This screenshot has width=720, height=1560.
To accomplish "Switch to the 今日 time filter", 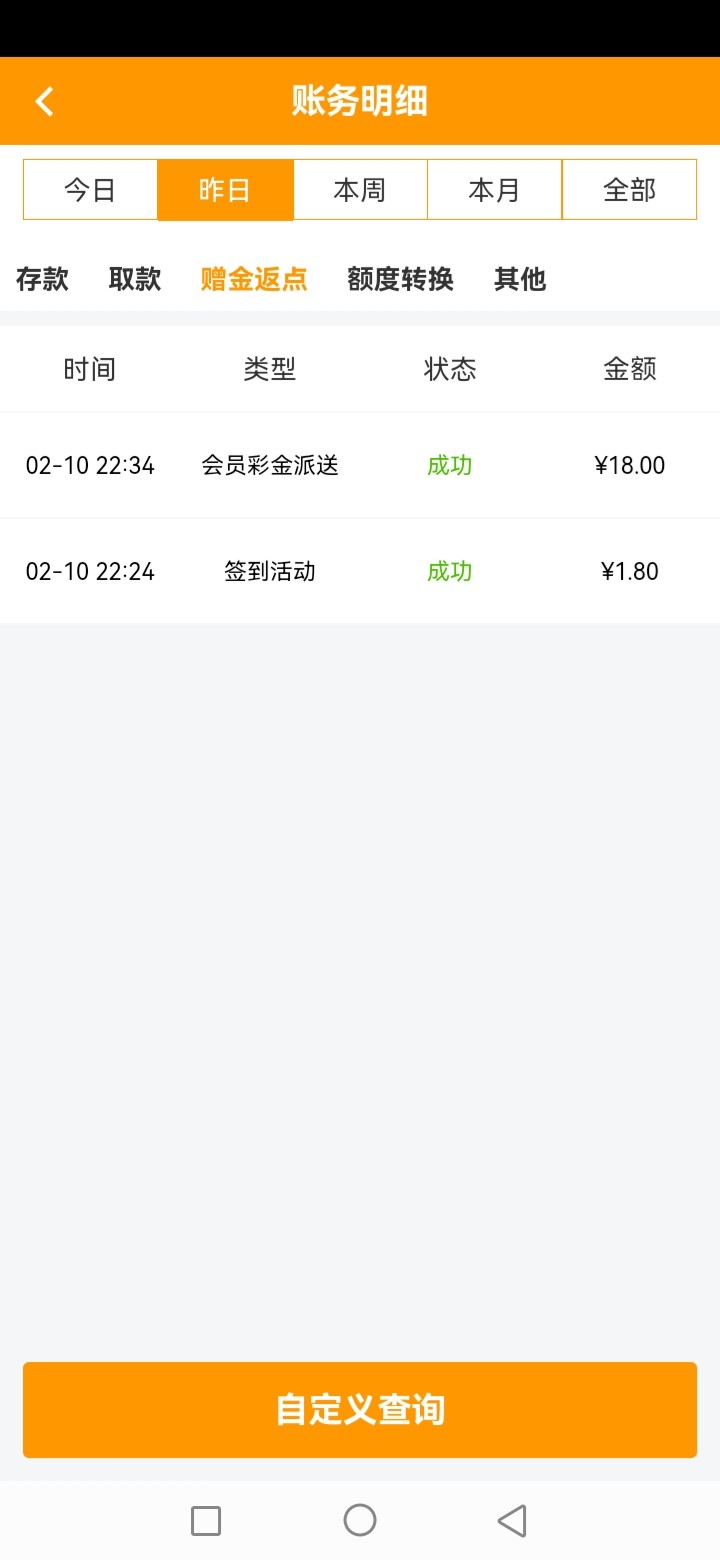I will [x=90, y=190].
